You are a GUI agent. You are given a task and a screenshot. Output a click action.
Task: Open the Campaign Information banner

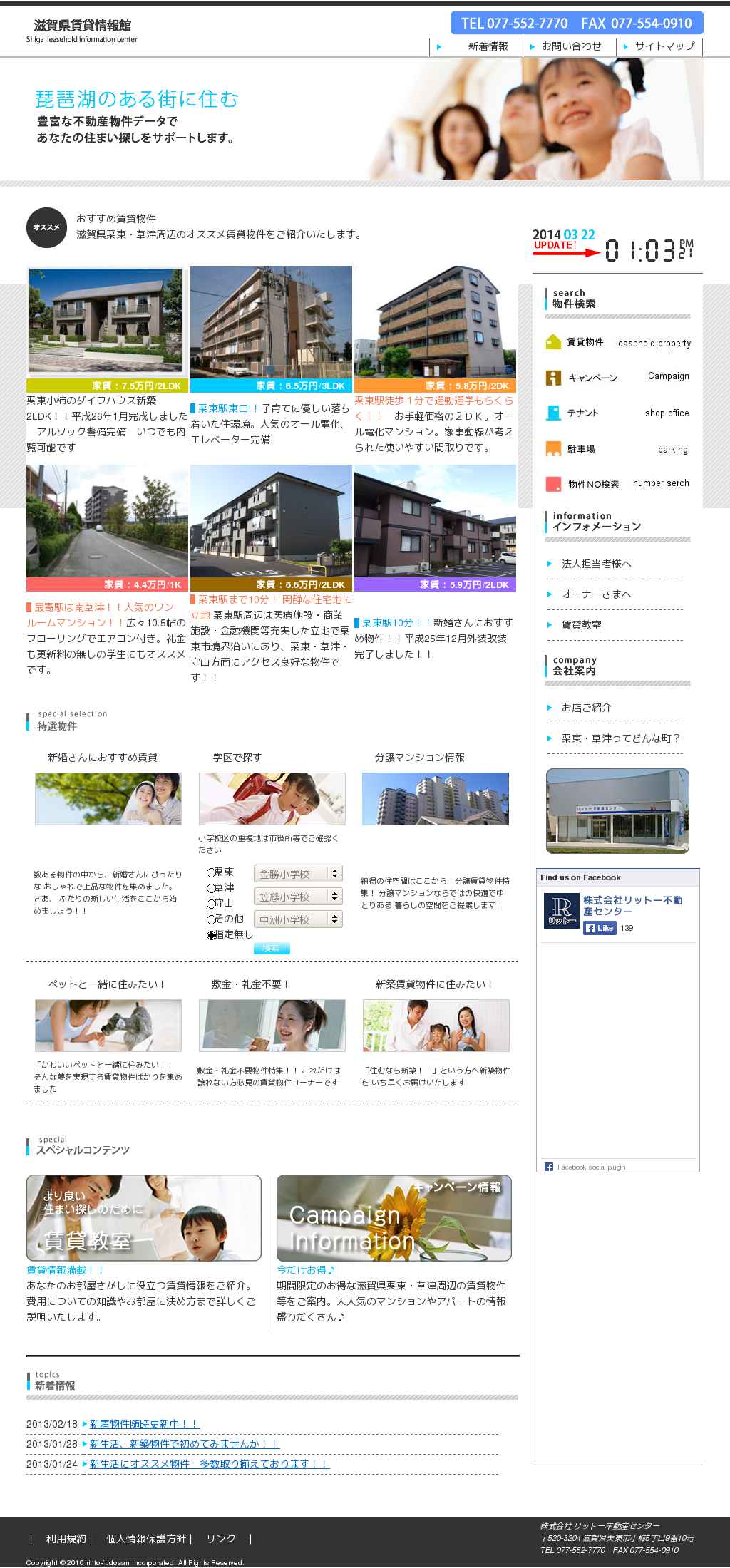click(x=394, y=1218)
